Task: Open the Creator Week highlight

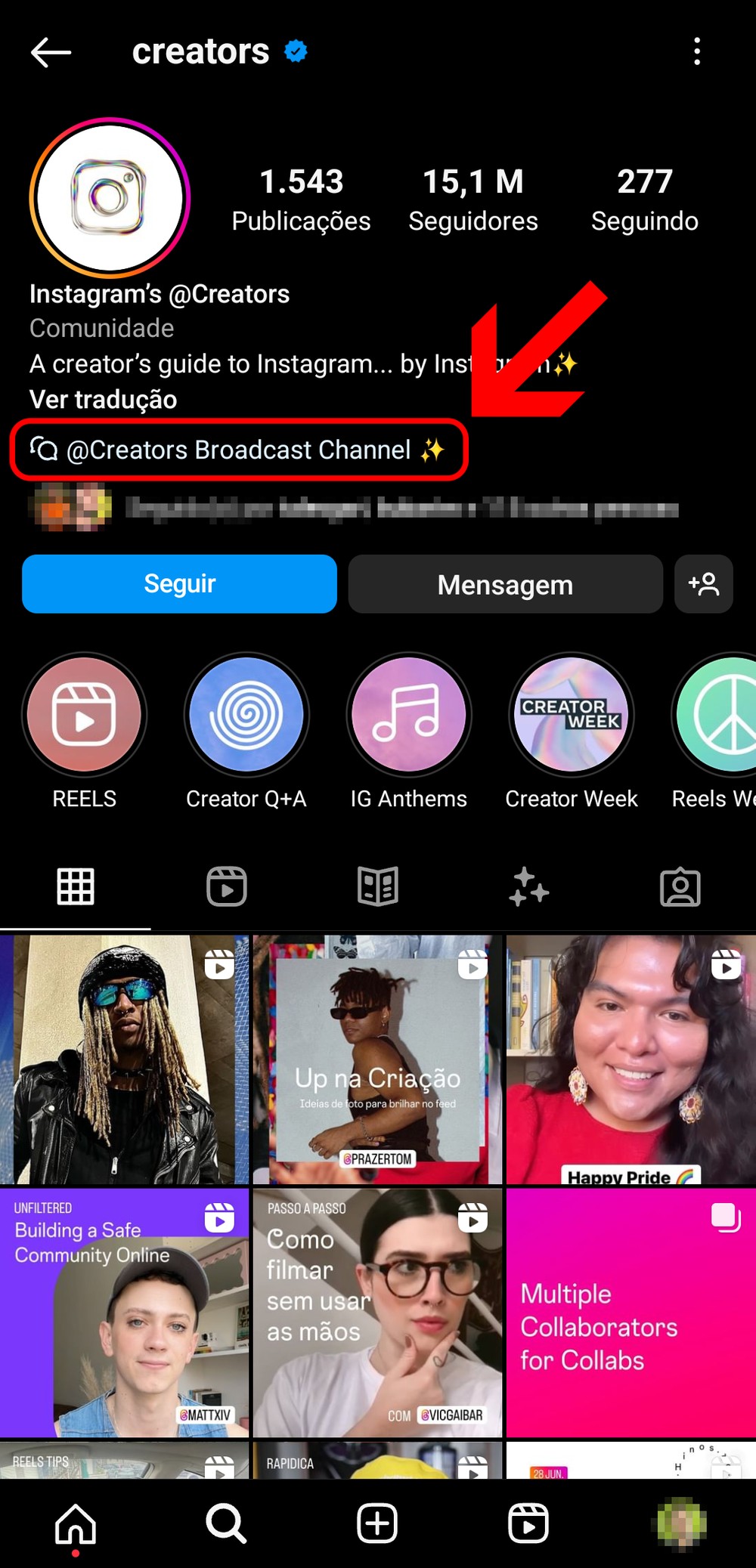Action: click(572, 715)
